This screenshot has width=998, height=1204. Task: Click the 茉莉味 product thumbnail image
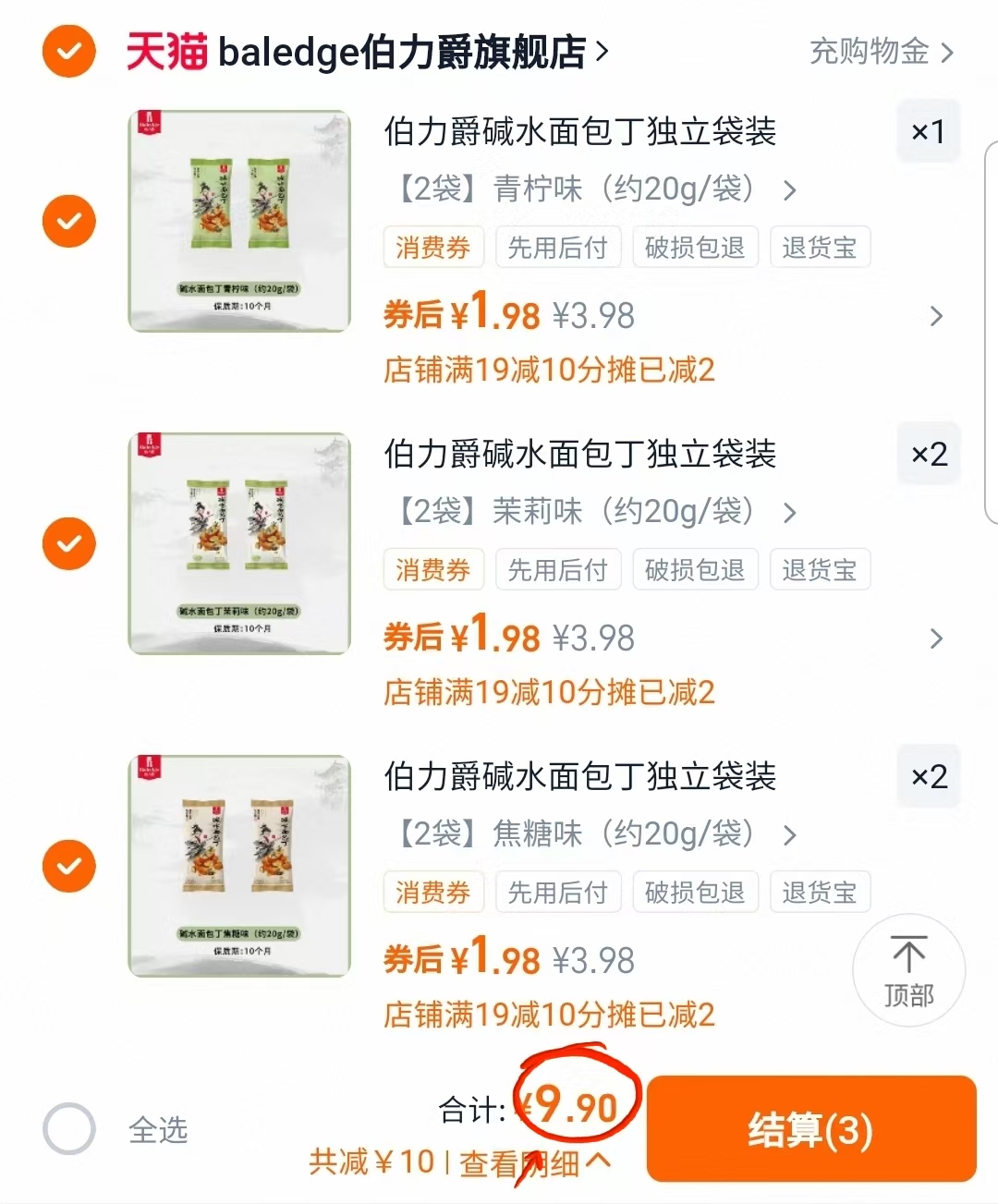[238, 543]
